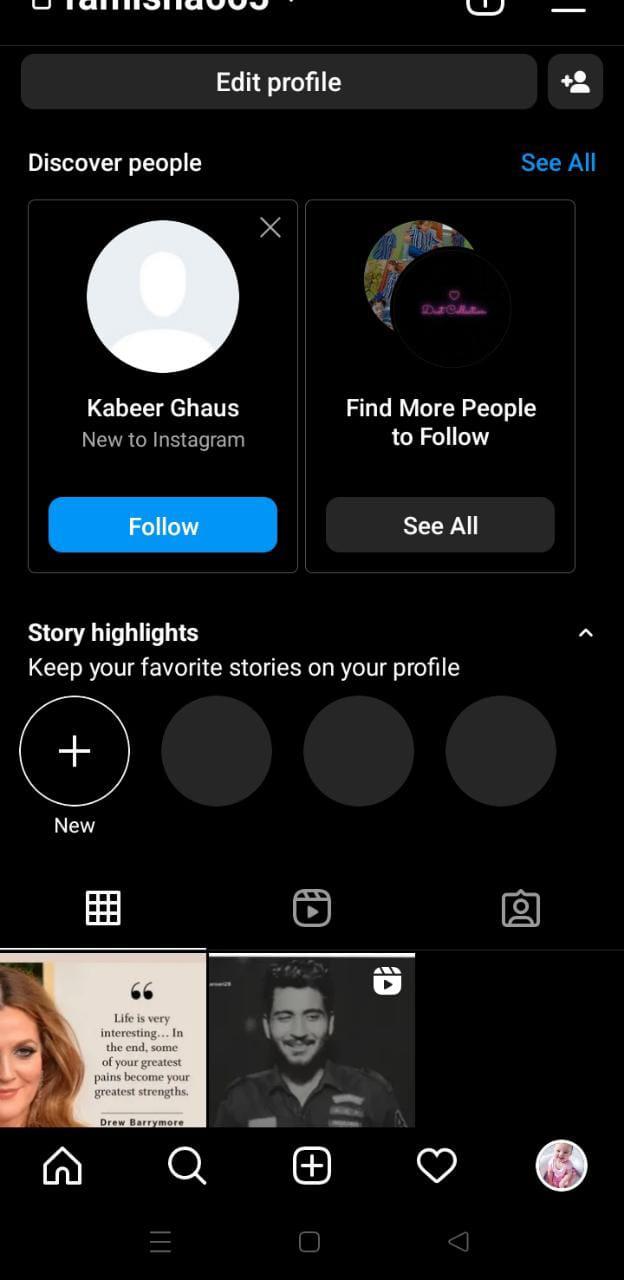Tap the Edit profile button
The width and height of the screenshot is (624, 1280).
click(x=278, y=82)
